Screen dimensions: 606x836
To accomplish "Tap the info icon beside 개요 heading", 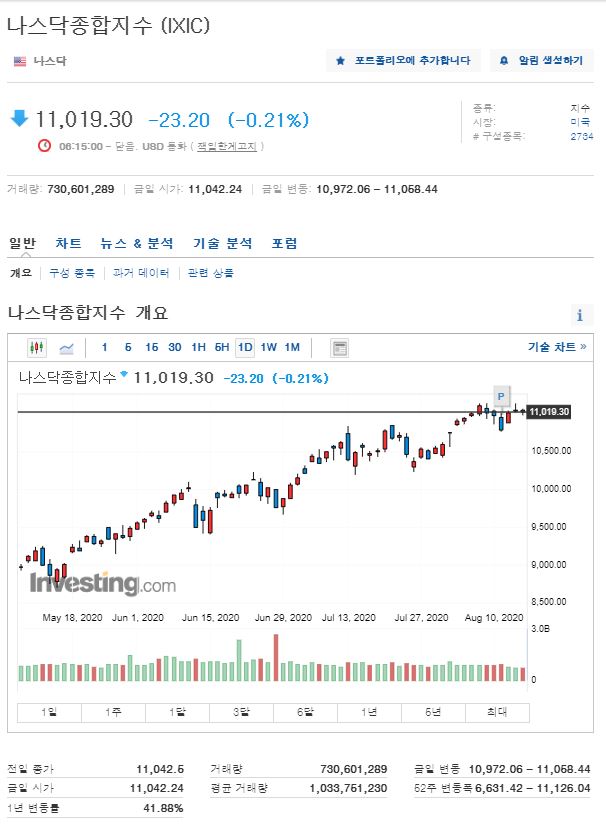I will (x=580, y=315).
